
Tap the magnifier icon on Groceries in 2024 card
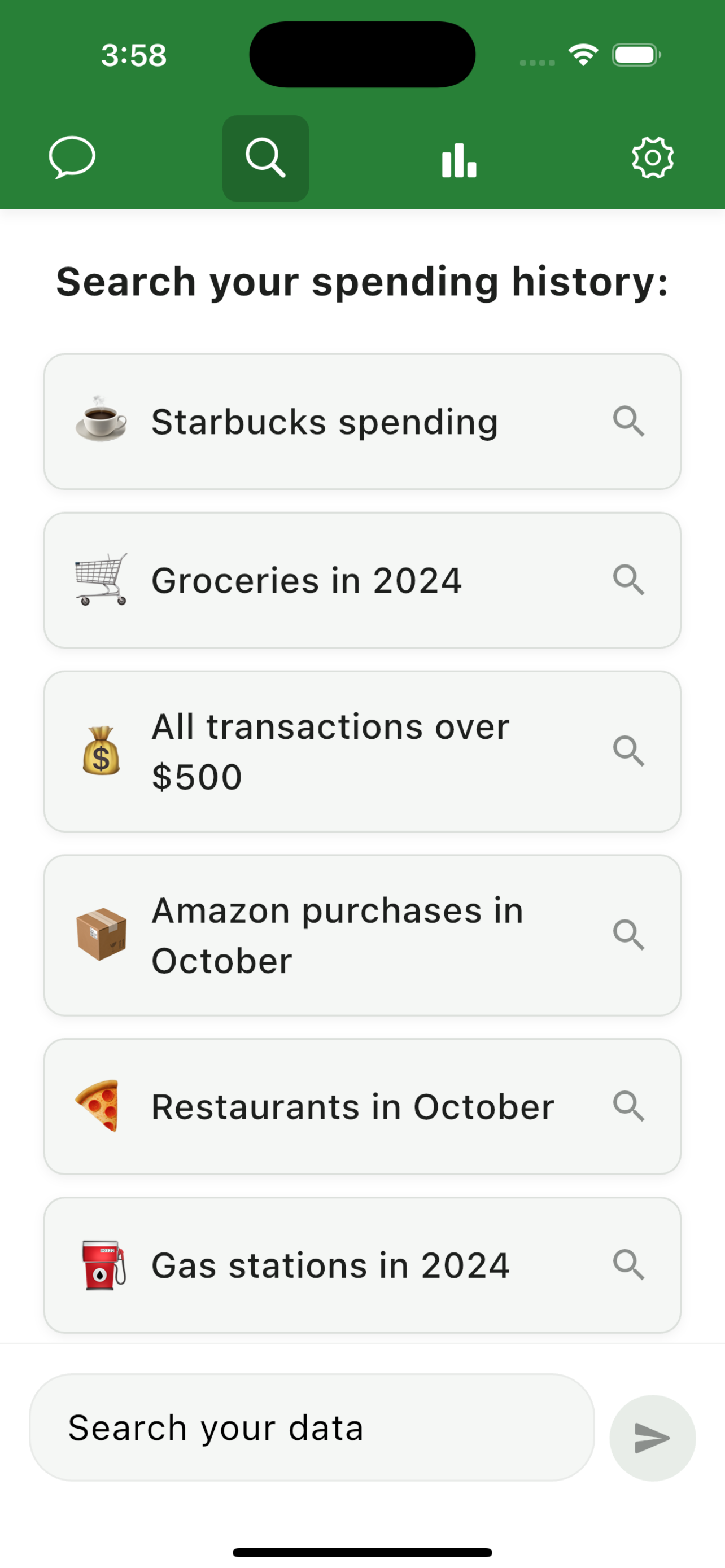click(630, 580)
